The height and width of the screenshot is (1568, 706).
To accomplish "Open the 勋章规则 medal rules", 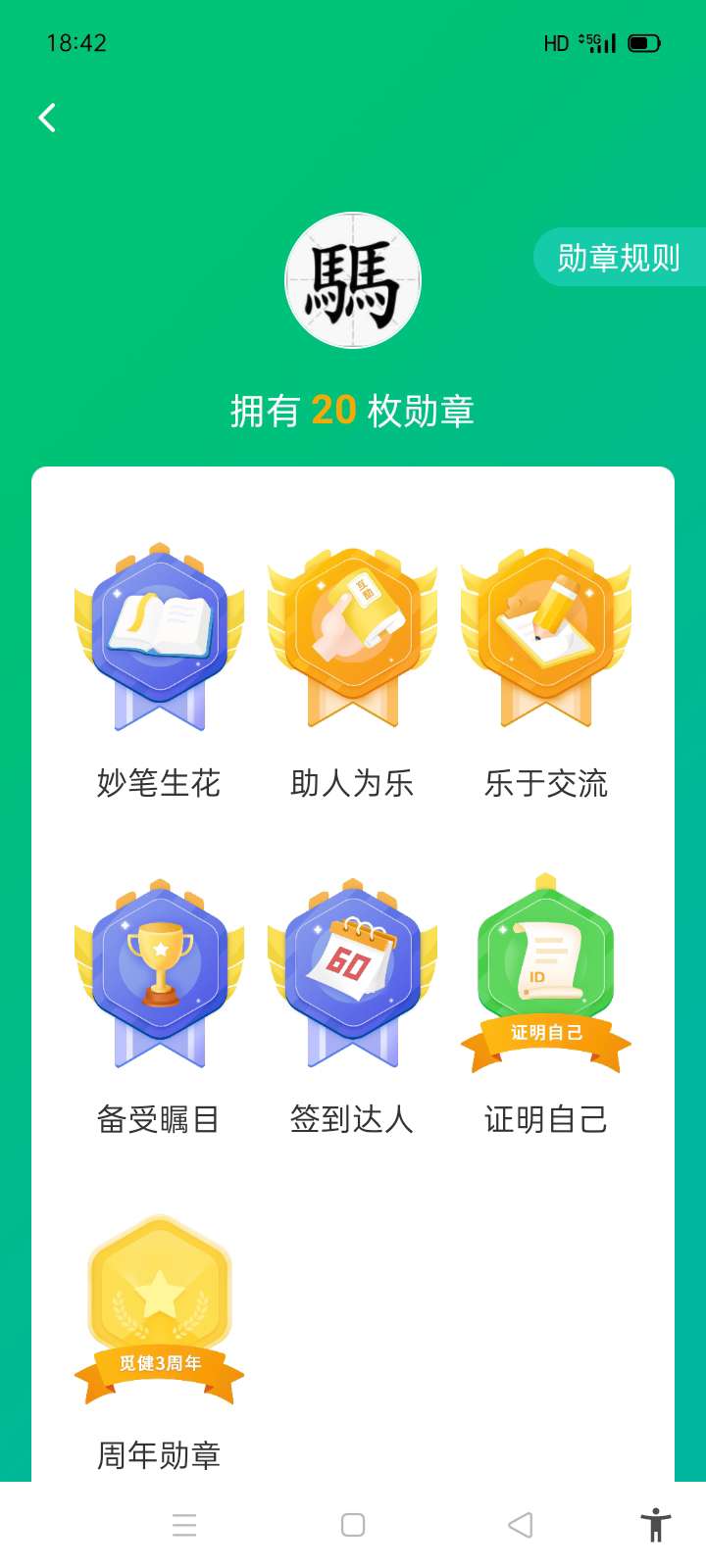I will (618, 258).
